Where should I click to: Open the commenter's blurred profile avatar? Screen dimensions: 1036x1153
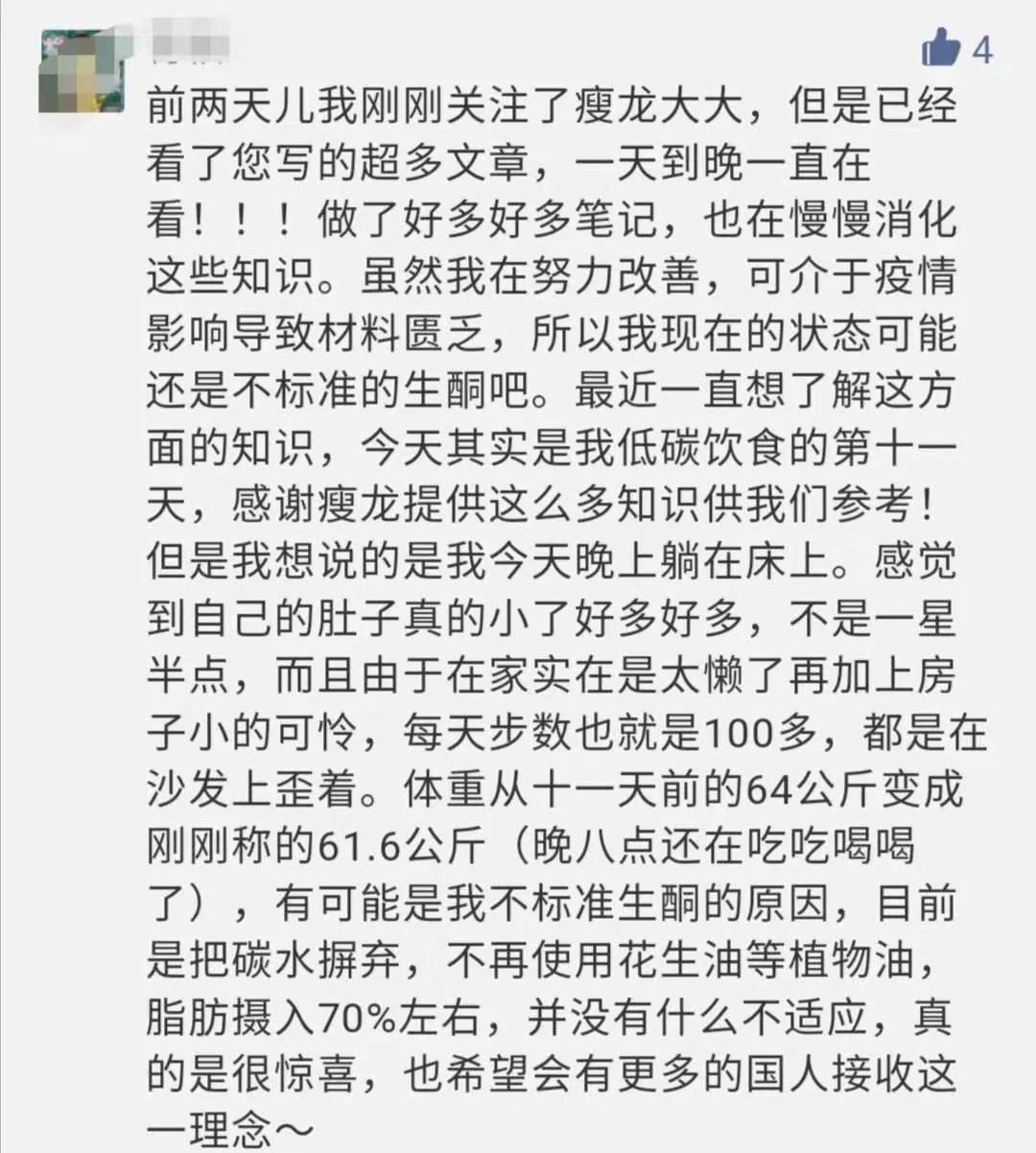tap(82, 70)
